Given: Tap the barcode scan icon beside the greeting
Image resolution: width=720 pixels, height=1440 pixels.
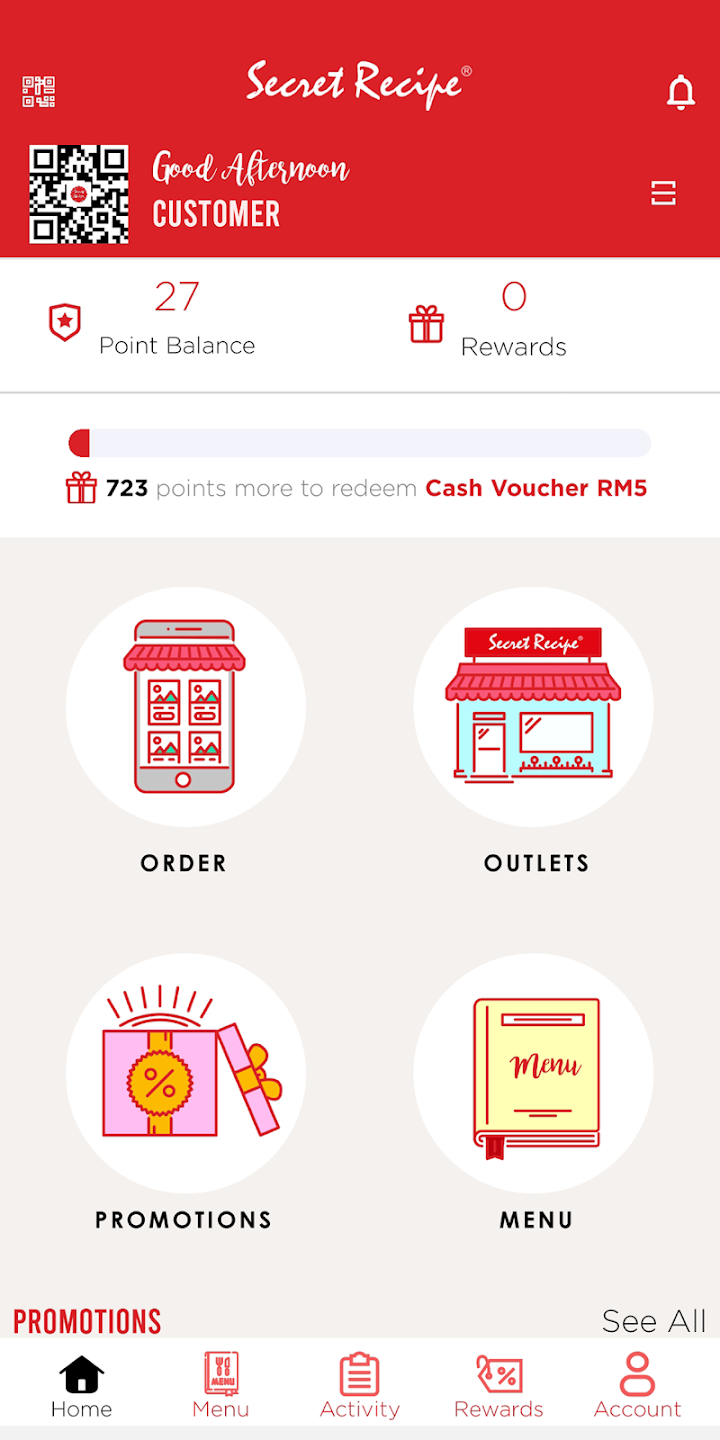Looking at the screenshot, I should (663, 193).
